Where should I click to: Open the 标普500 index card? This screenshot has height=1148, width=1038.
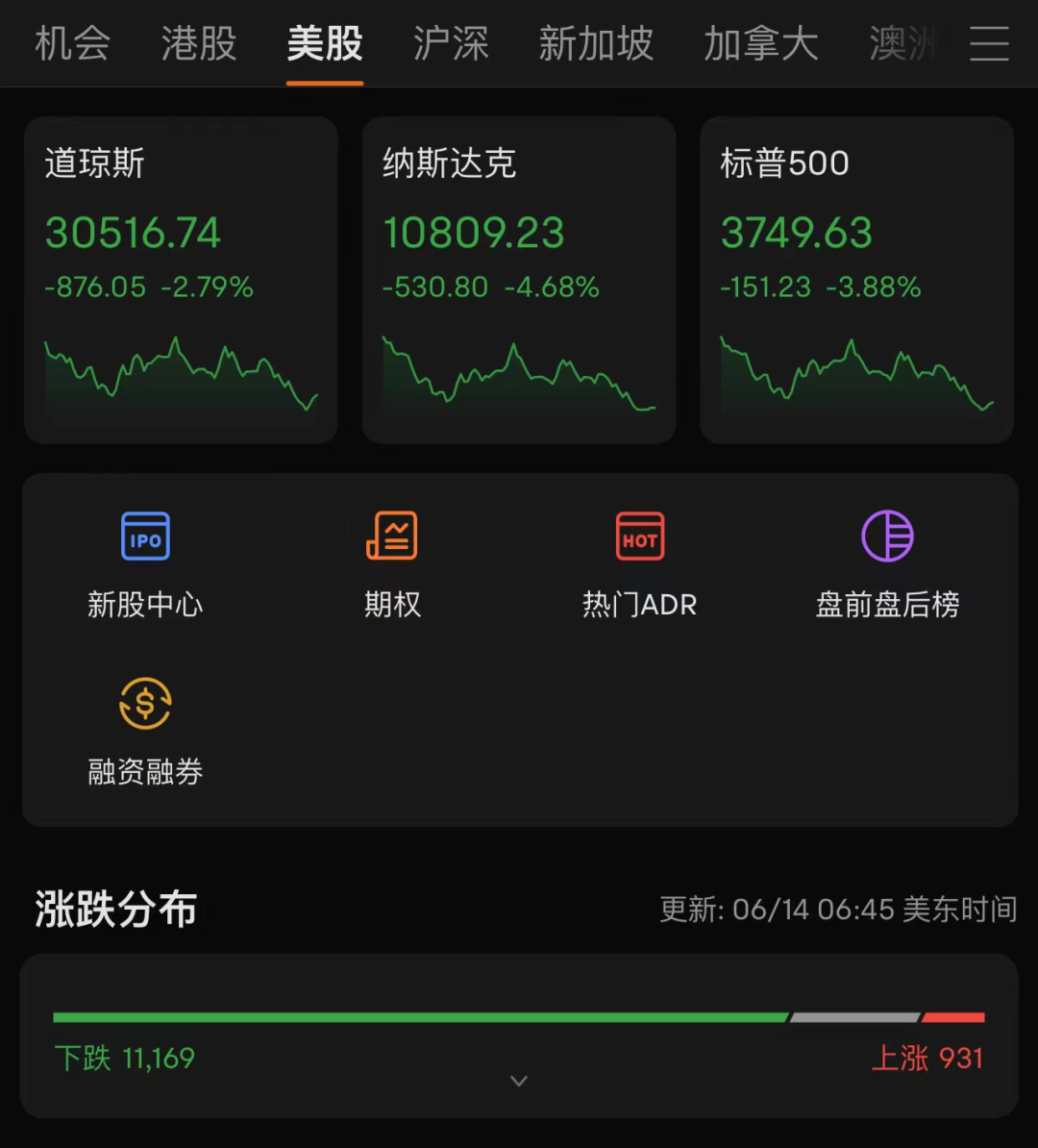856,280
